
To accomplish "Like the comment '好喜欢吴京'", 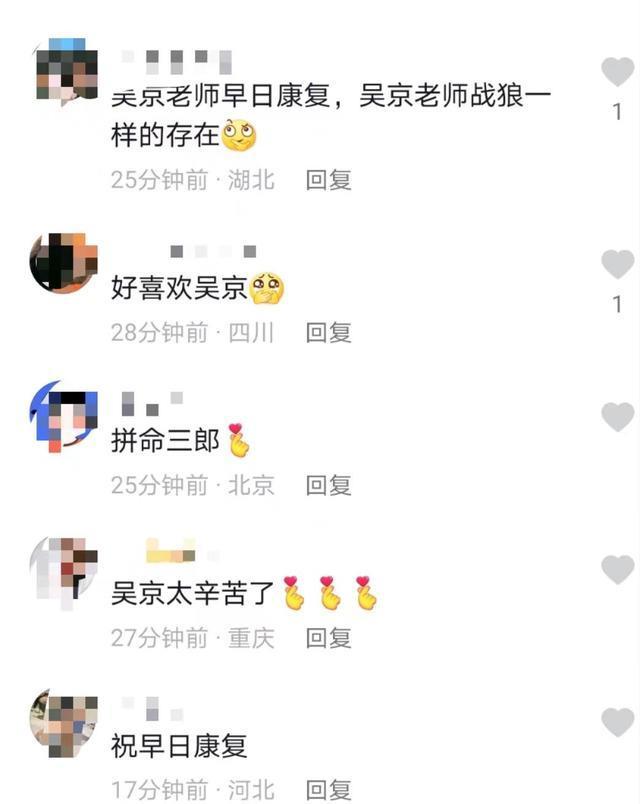I will click(617, 265).
